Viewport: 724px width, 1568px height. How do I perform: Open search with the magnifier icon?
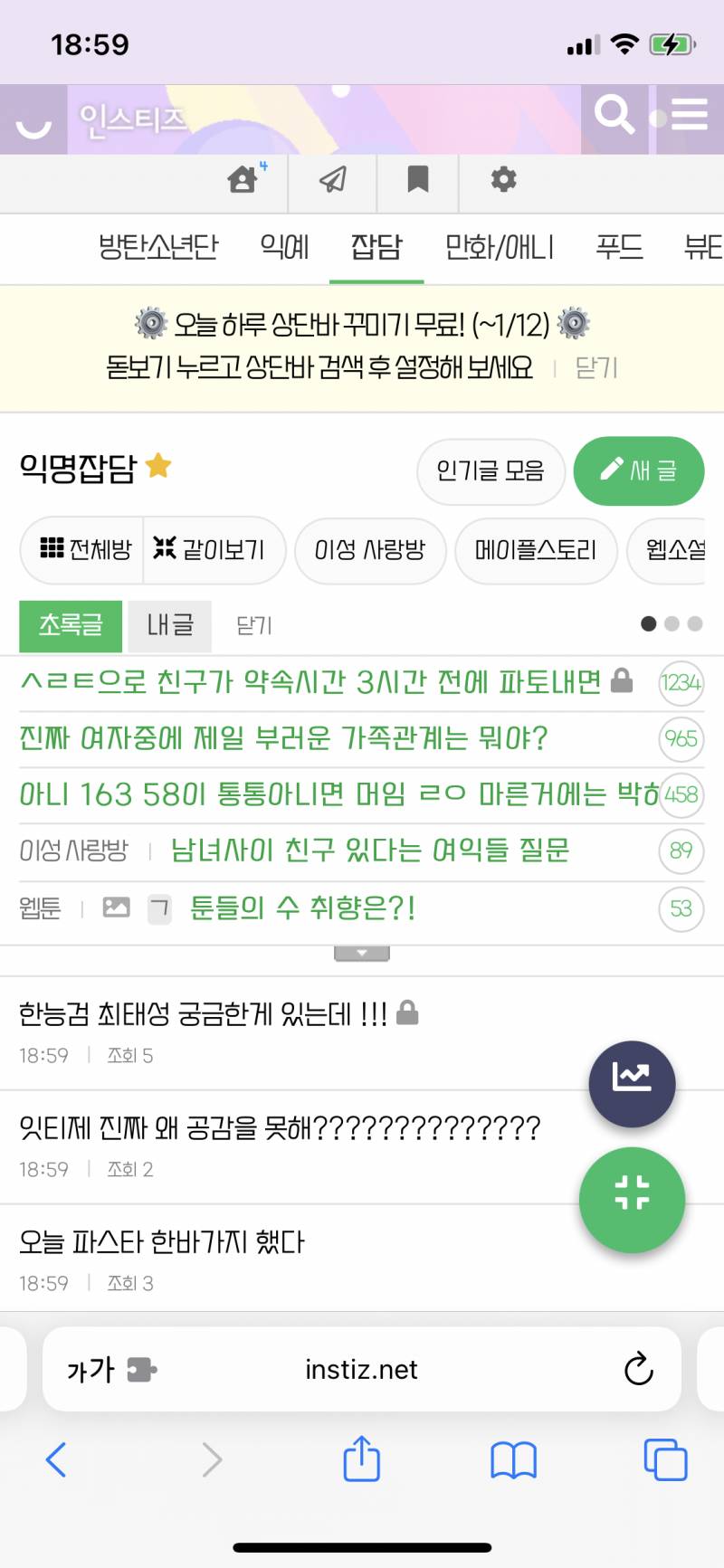pos(614,115)
